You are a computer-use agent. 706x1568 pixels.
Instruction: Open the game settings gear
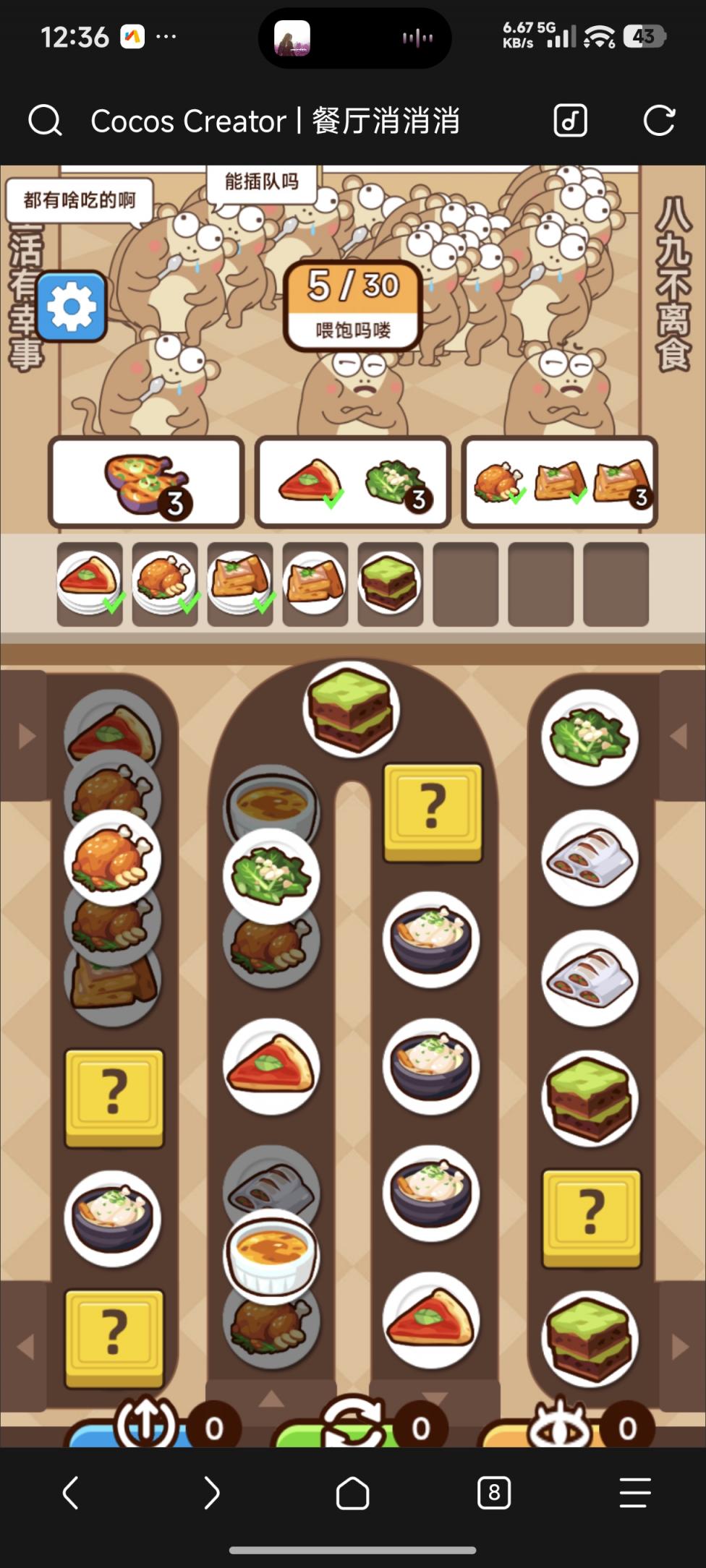coord(71,307)
